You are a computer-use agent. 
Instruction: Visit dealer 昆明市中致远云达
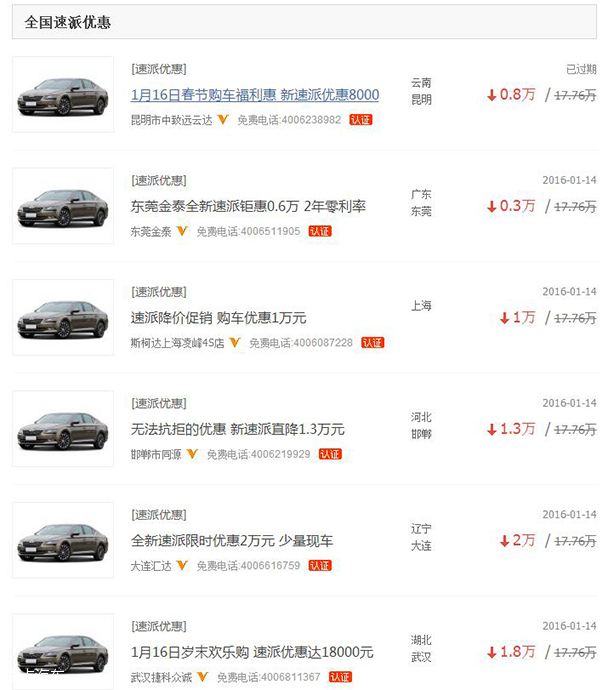pyautogui.click(x=171, y=120)
